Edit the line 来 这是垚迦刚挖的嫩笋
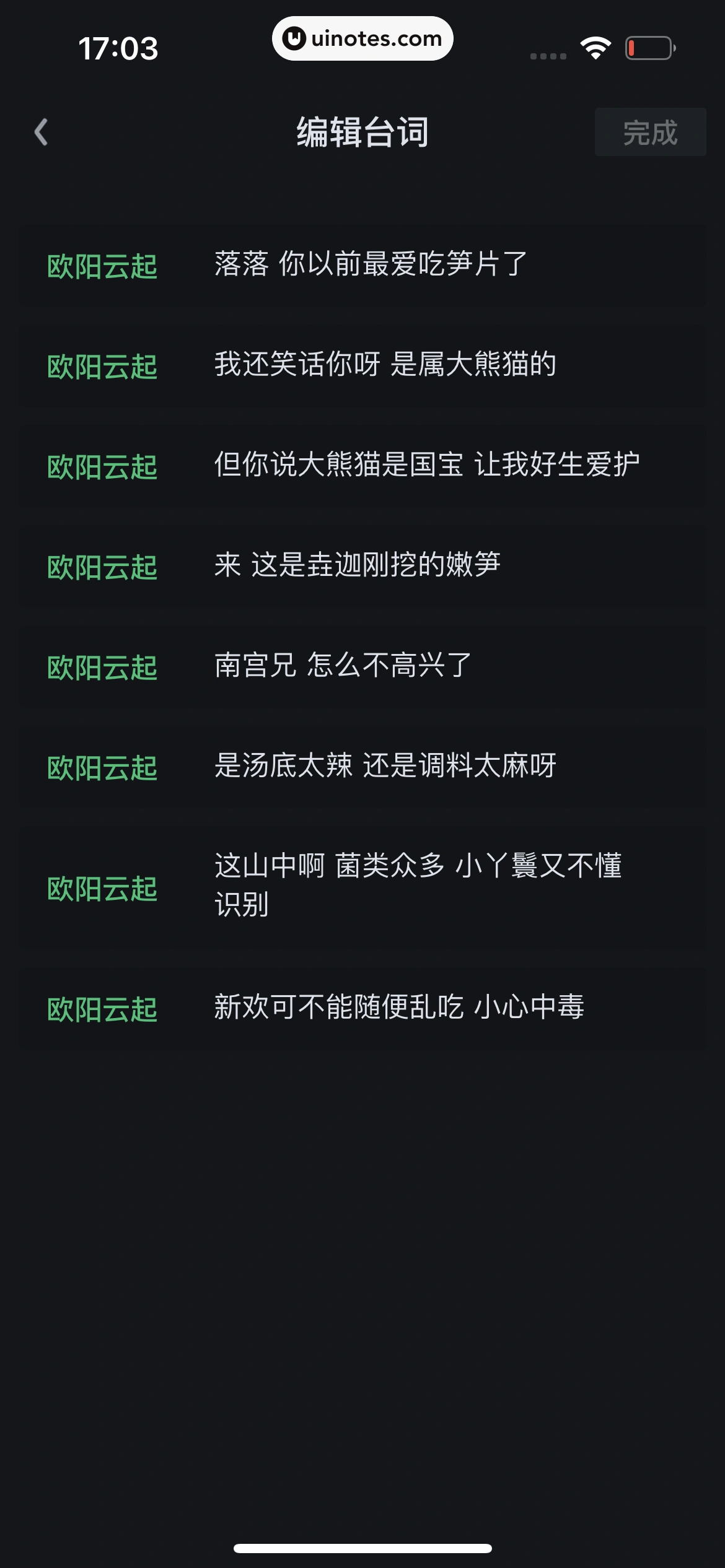The image size is (725, 1568). pyautogui.click(x=357, y=565)
